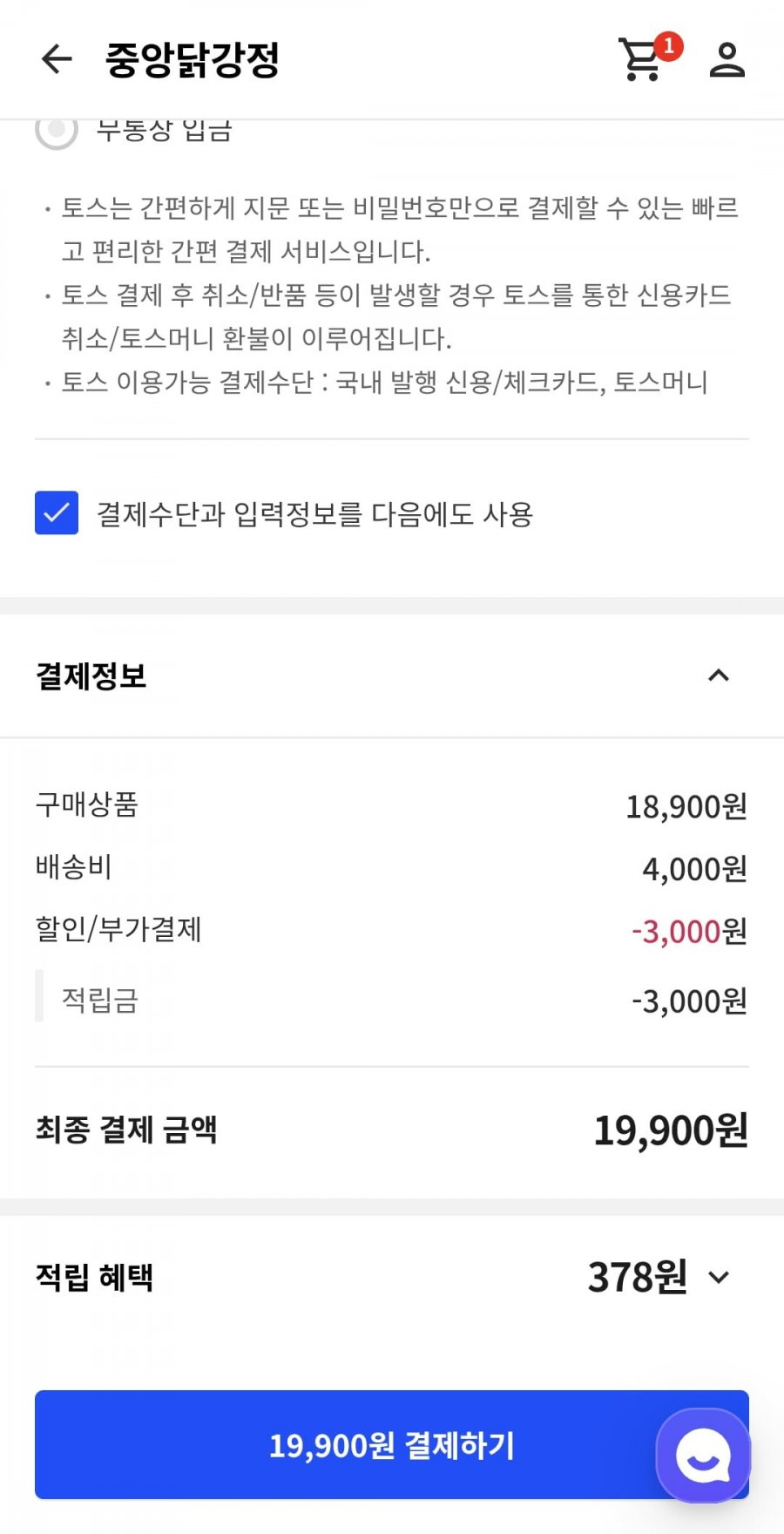Uncheck 결제수단과 입력정보를 다음에도 사용
This screenshot has width=784, height=1534.
tap(57, 512)
